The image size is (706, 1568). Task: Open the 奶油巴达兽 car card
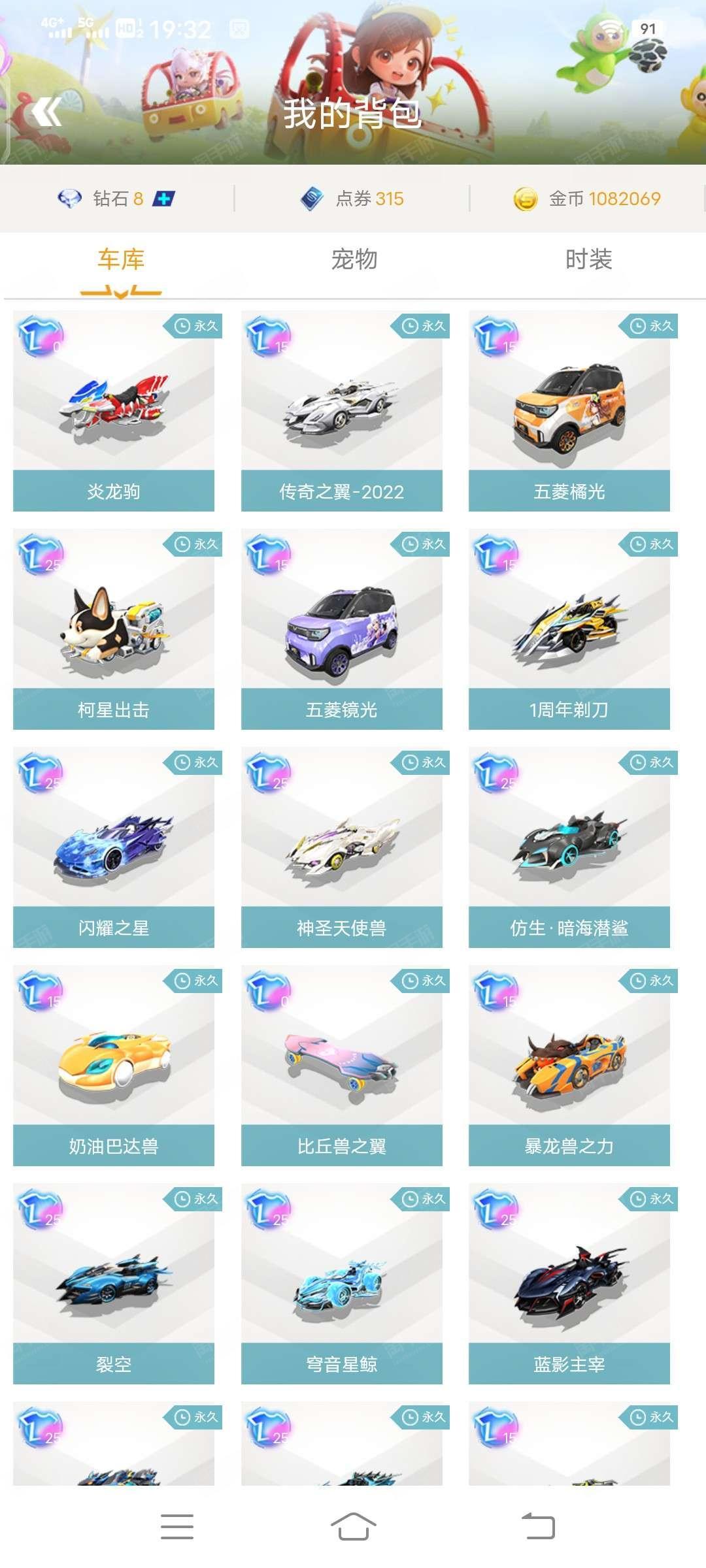click(114, 1066)
